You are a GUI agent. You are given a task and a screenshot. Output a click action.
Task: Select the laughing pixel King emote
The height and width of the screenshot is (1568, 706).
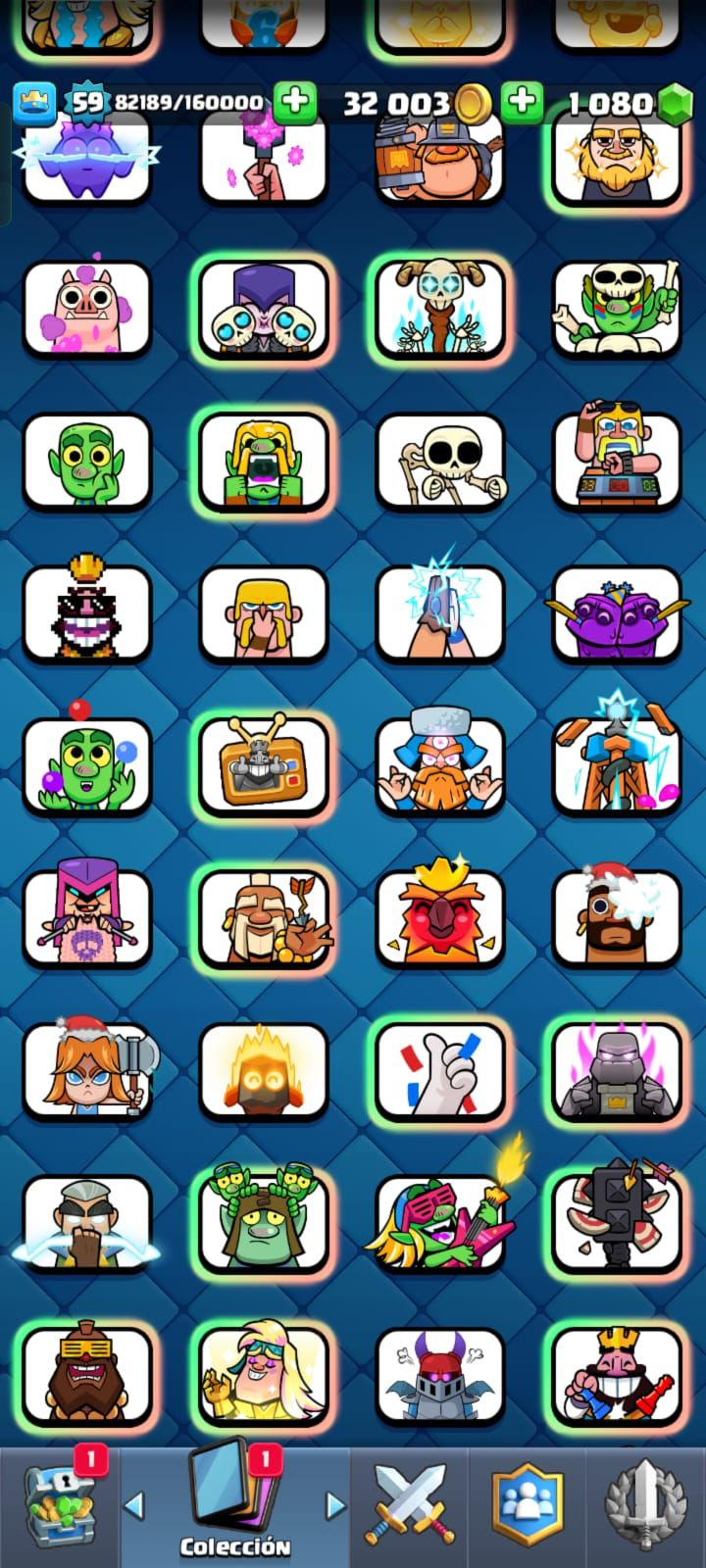[88, 612]
